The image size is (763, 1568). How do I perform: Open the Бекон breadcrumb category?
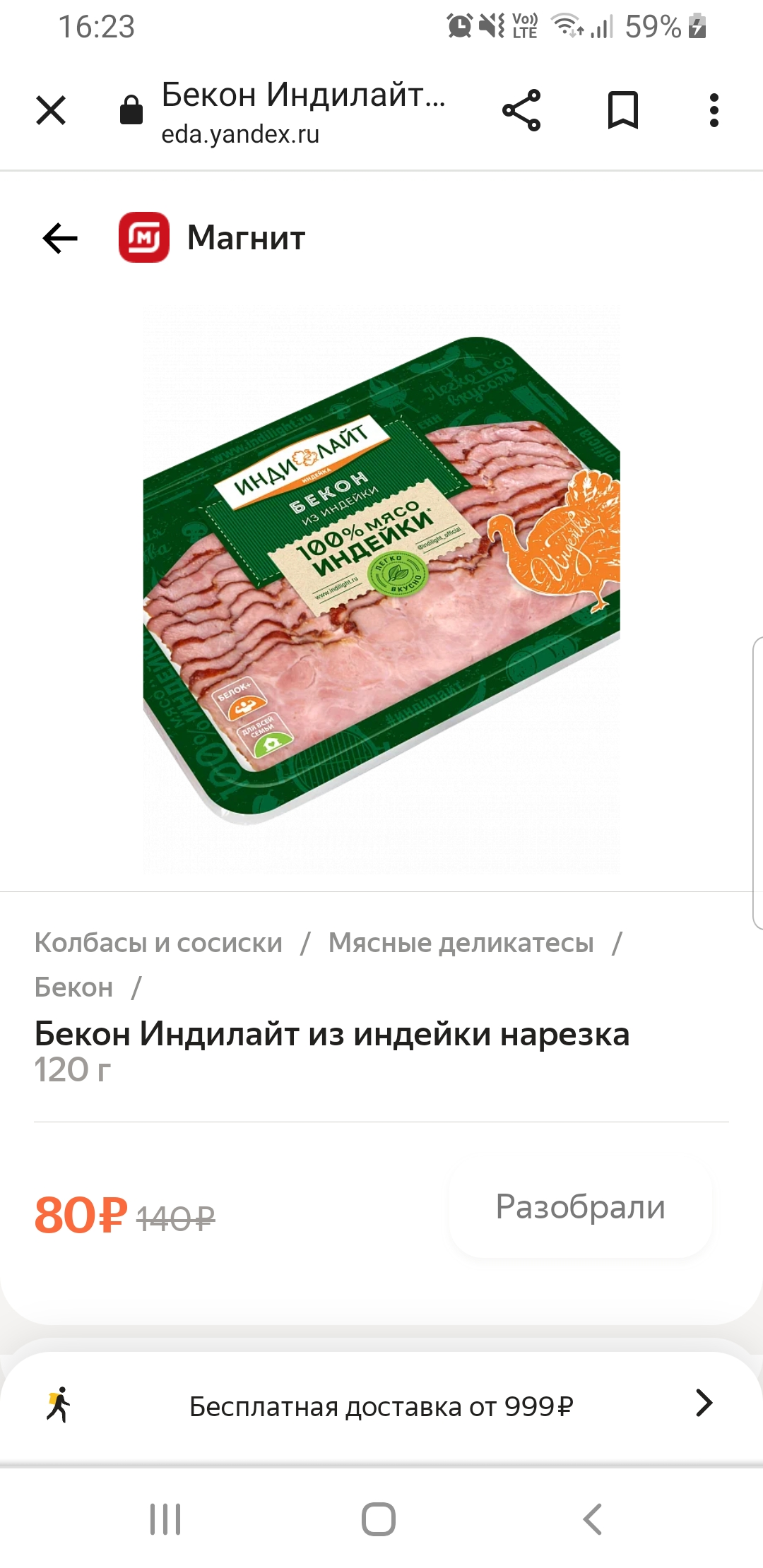coord(73,987)
